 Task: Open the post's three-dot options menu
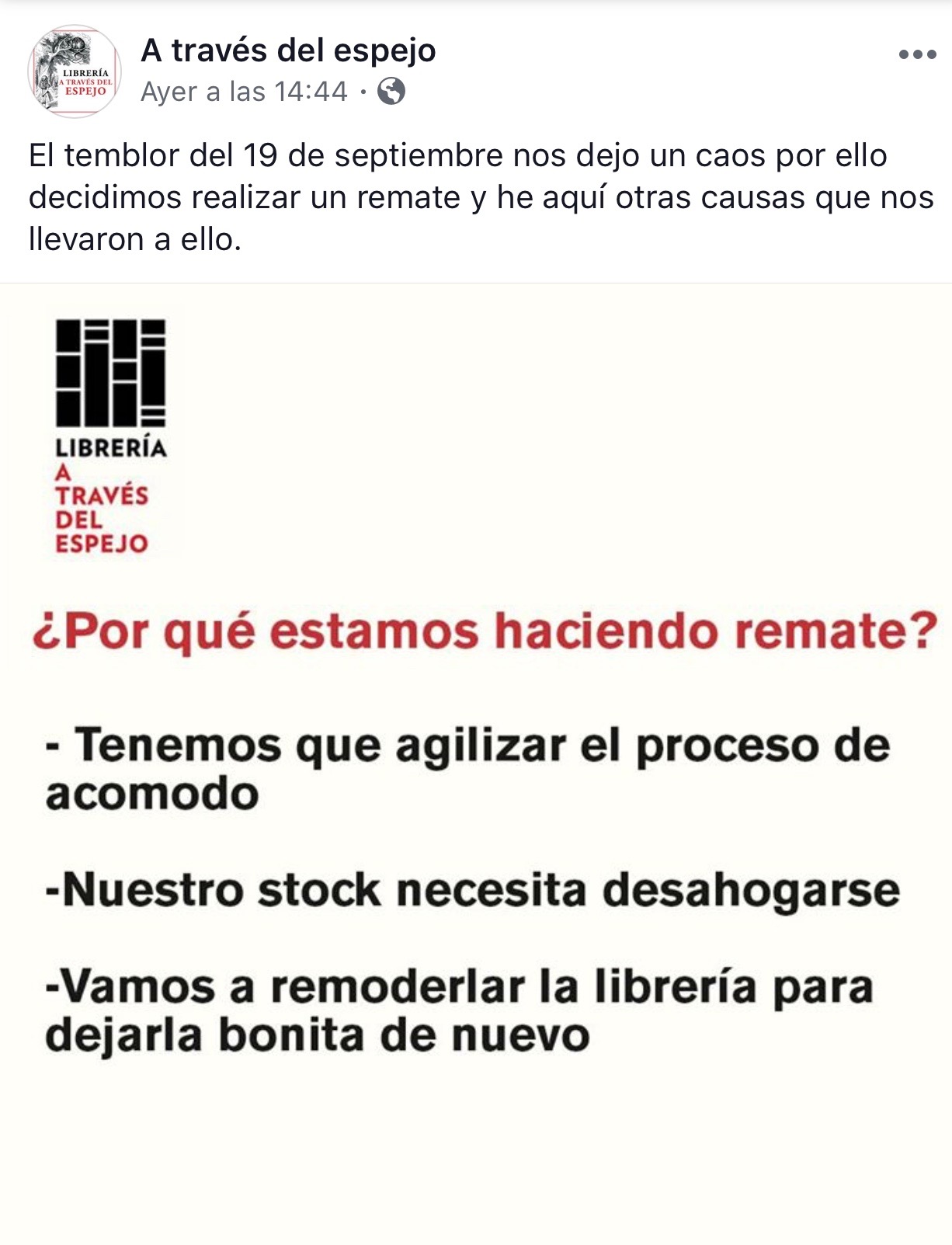pyautogui.click(x=917, y=55)
